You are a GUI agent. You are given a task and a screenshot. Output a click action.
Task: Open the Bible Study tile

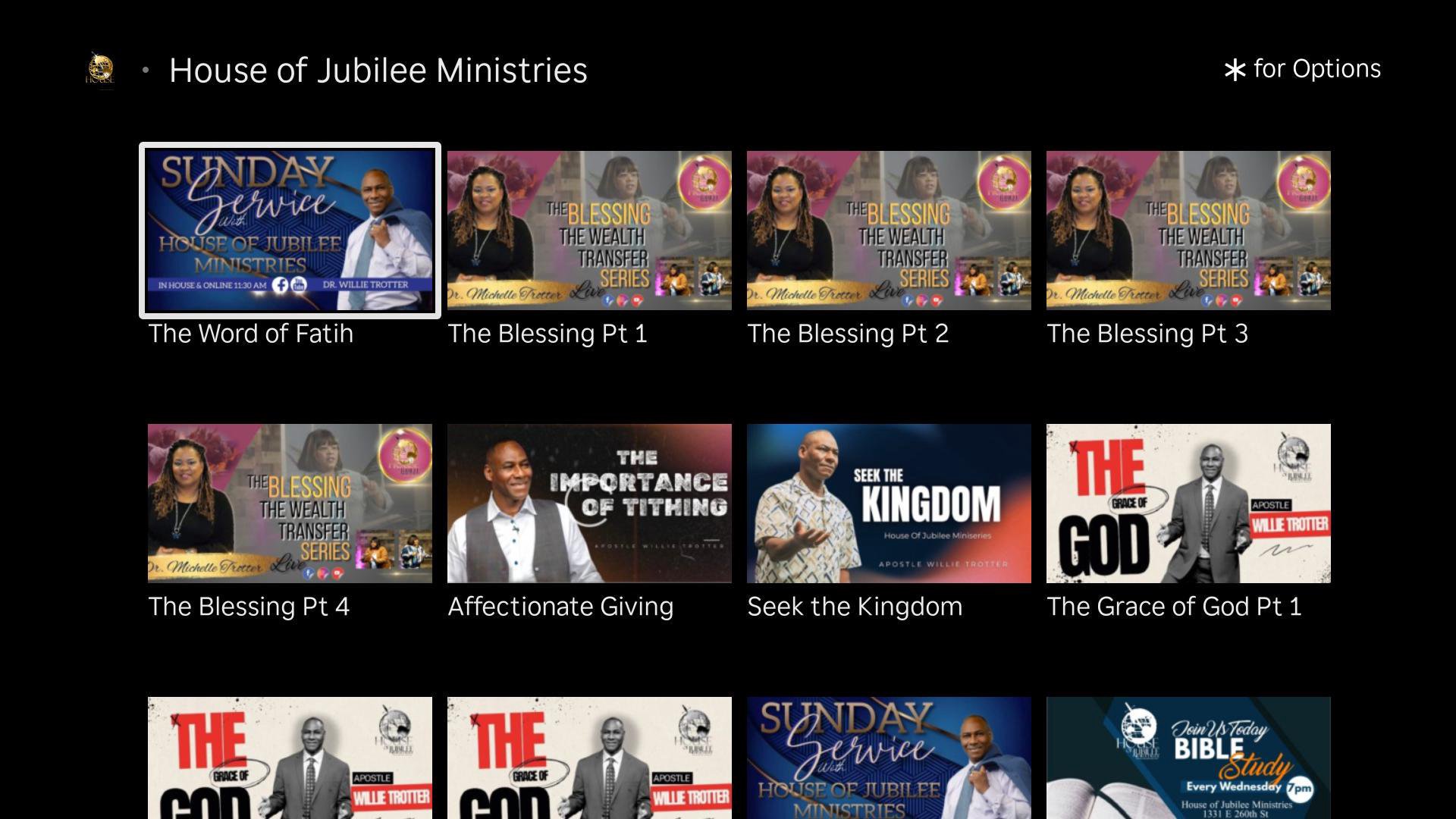click(1188, 758)
